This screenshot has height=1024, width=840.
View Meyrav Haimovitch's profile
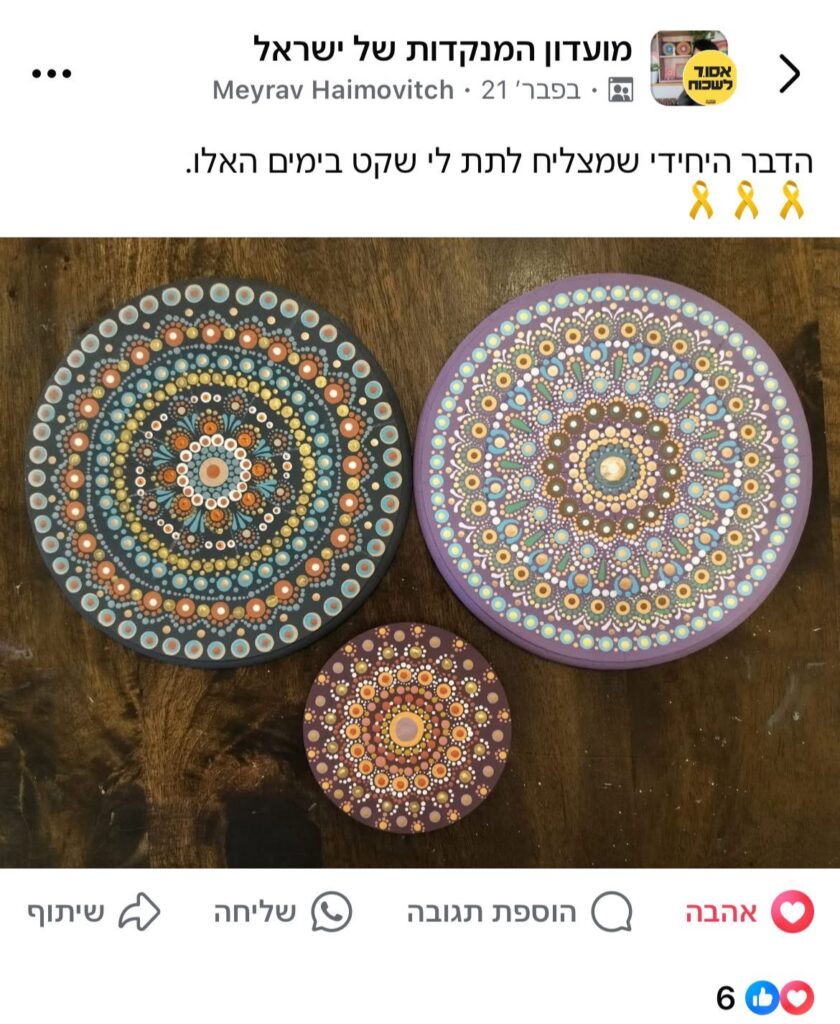(333, 91)
